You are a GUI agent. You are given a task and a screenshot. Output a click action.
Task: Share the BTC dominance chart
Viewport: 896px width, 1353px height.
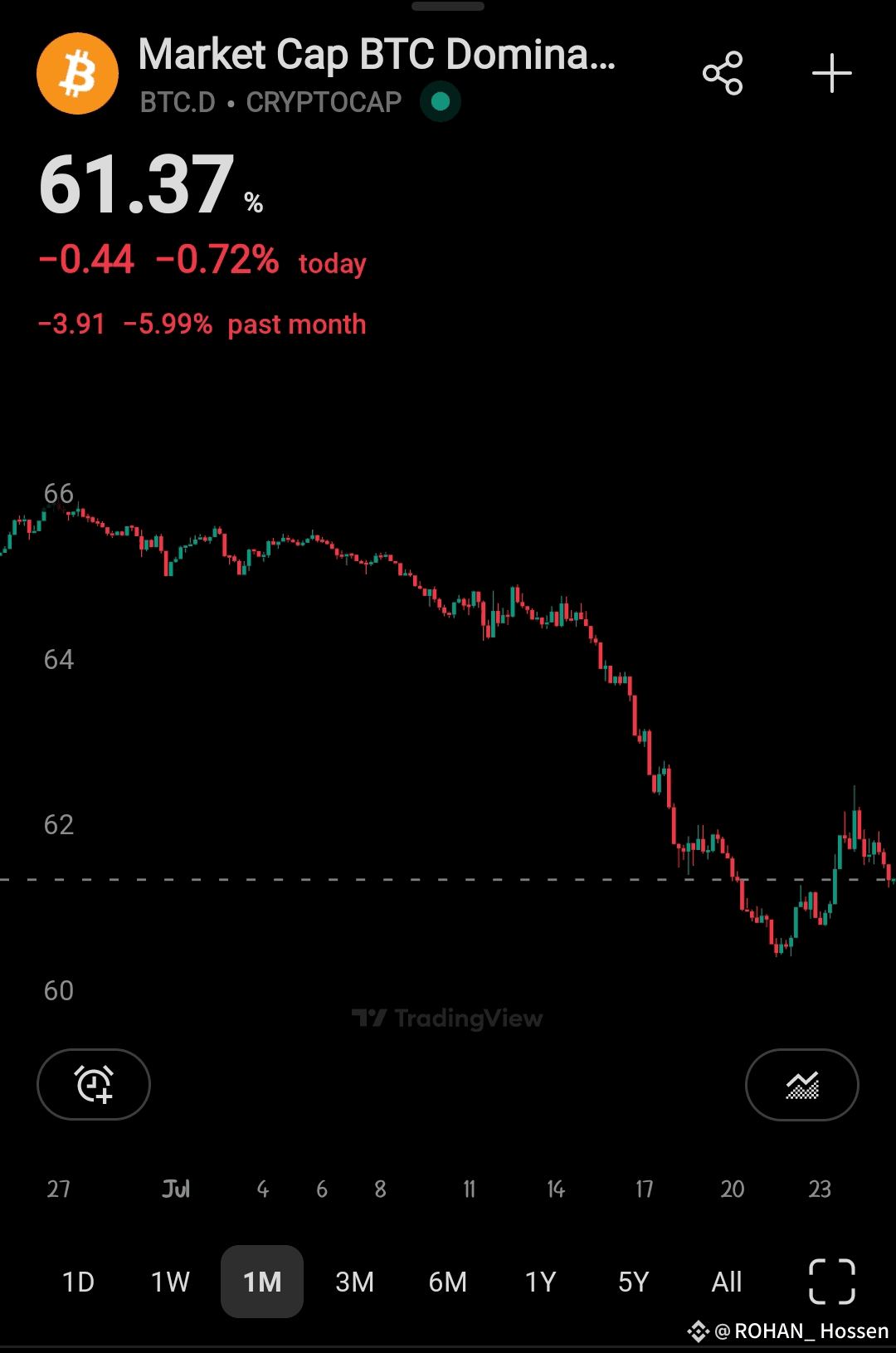723,73
